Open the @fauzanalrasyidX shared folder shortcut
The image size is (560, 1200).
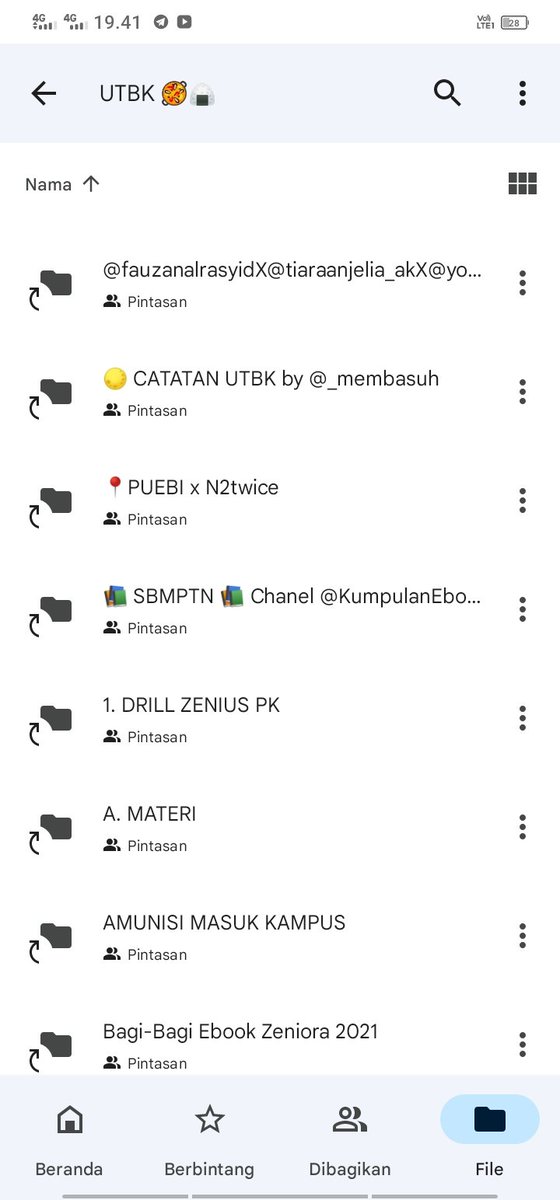[x=280, y=283]
